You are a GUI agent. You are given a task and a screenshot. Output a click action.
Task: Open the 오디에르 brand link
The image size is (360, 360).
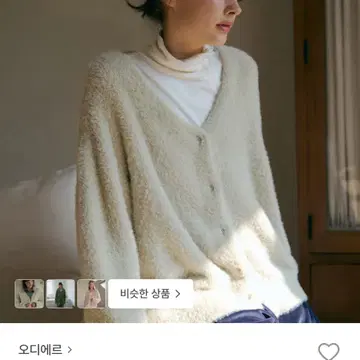[x=45, y=350]
